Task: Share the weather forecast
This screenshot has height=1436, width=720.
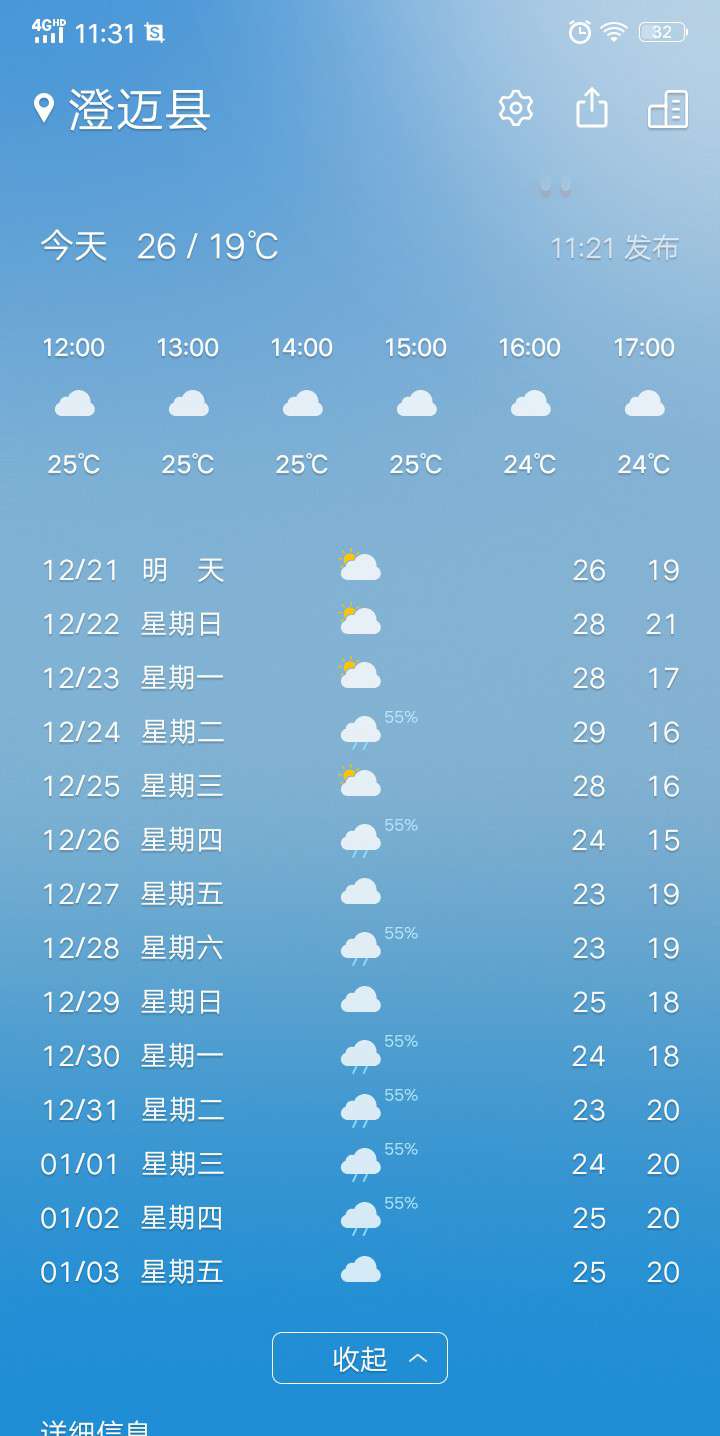Action: tap(592, 108)
